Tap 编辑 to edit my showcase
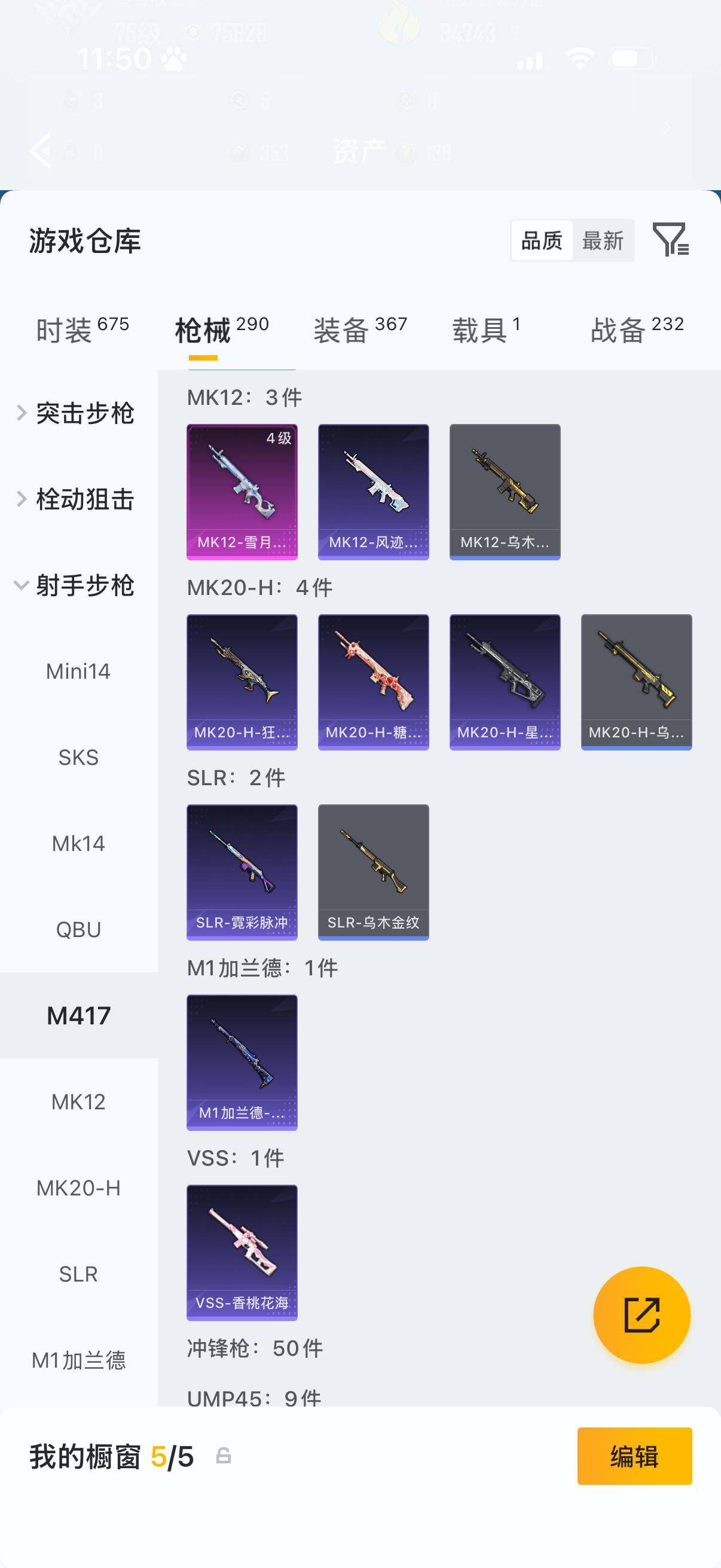 pos(634,1456)
